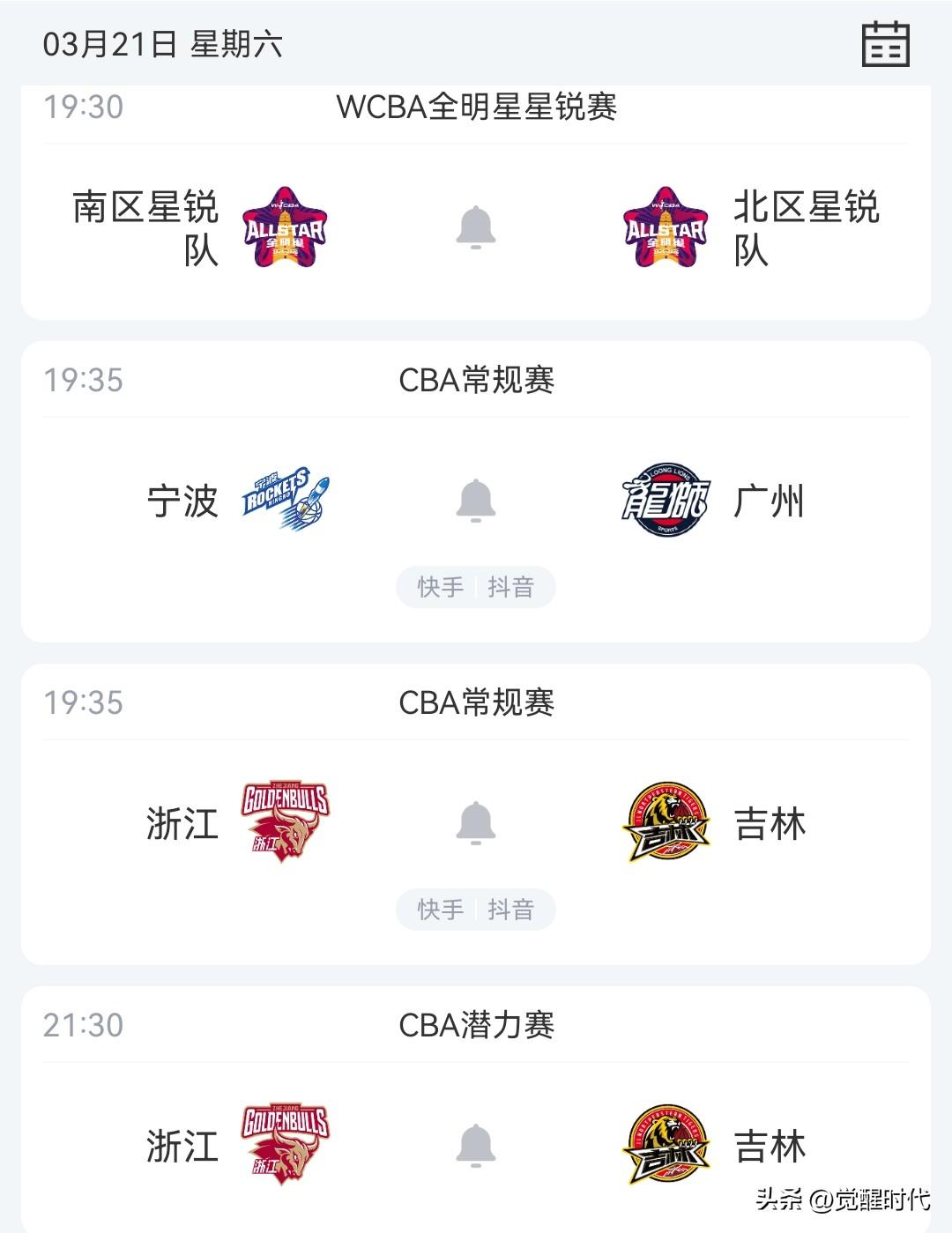Open the 宁波 vs 广州 match card

[x=476, y=492]
